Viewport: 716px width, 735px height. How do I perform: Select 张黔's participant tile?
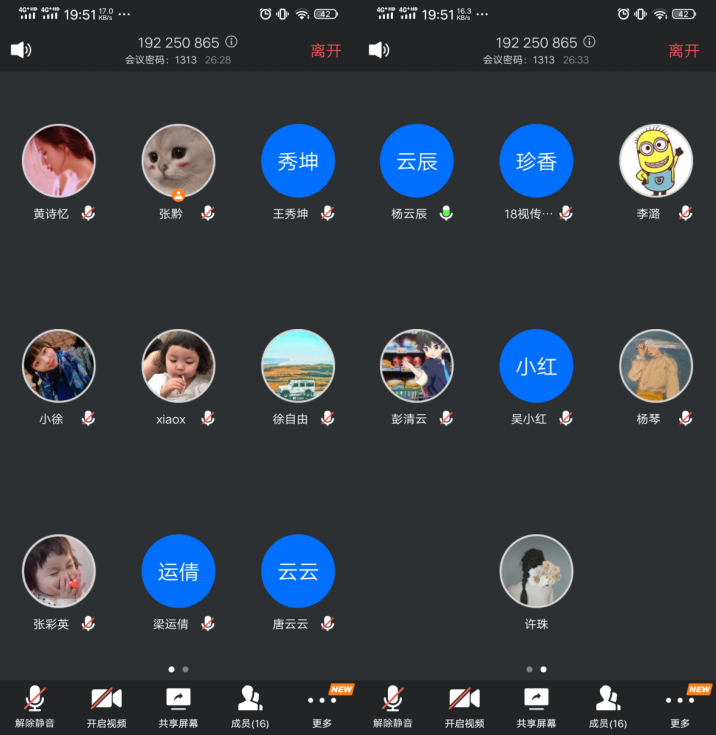coord(178,161)
